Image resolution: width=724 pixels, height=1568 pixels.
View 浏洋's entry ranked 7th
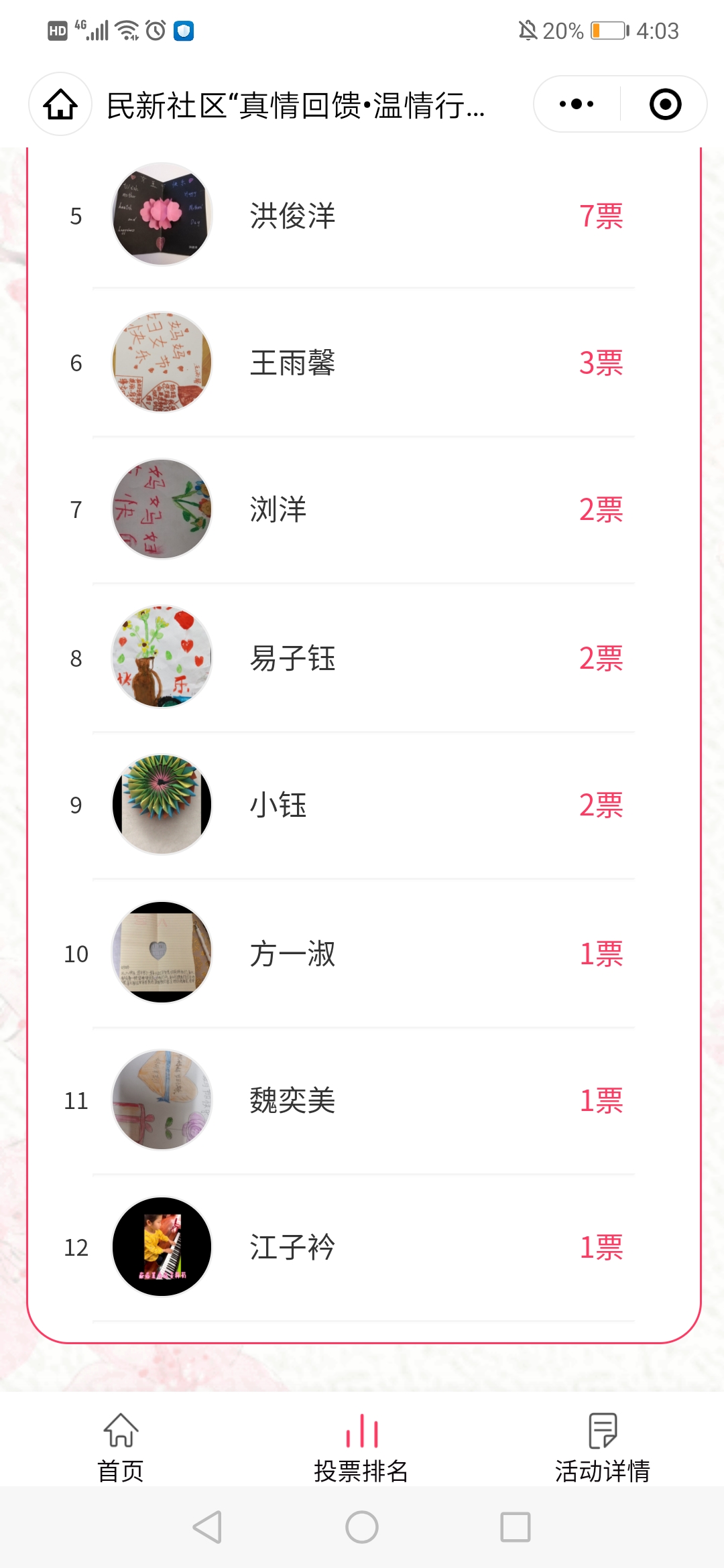pyautogui.click(x=362, y=509)
